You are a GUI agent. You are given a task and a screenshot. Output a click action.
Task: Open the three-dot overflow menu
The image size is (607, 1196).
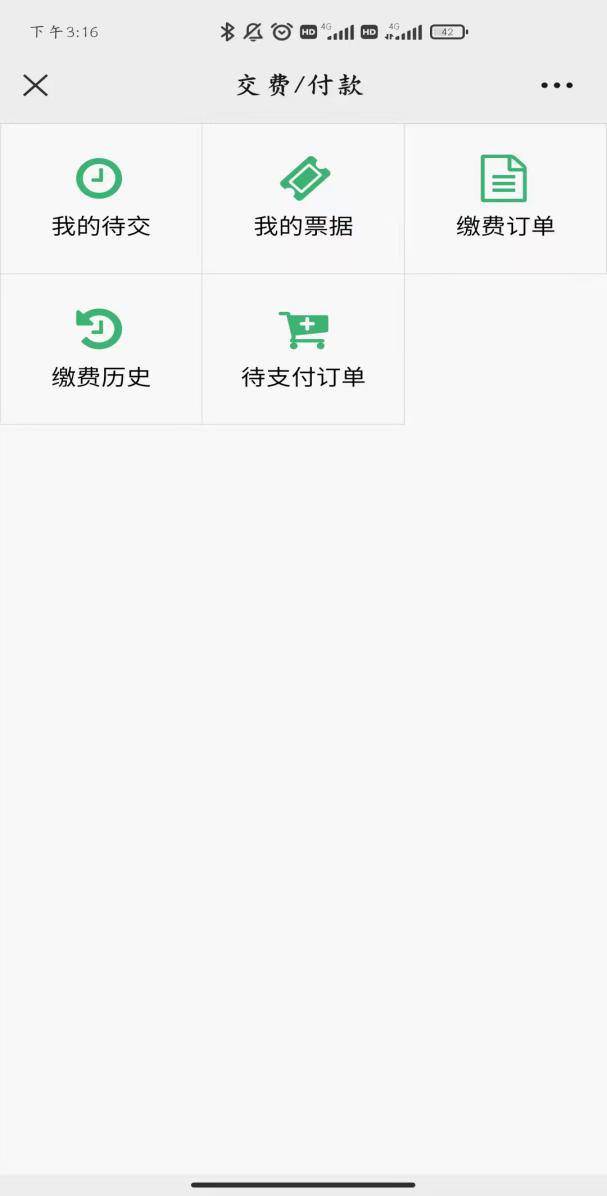[557, 86]
